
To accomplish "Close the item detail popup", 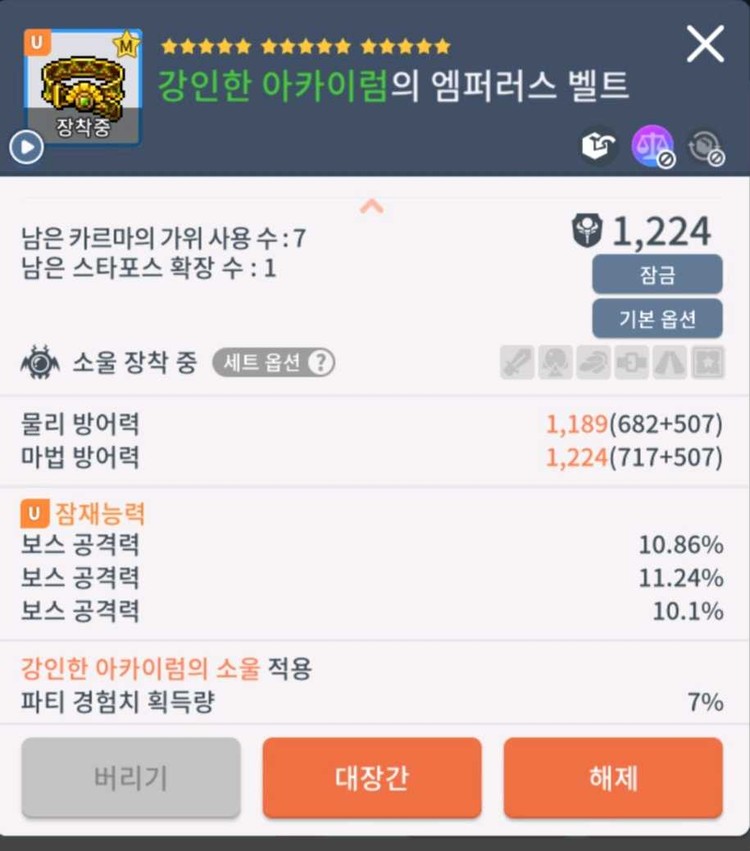I will point(705,45).
